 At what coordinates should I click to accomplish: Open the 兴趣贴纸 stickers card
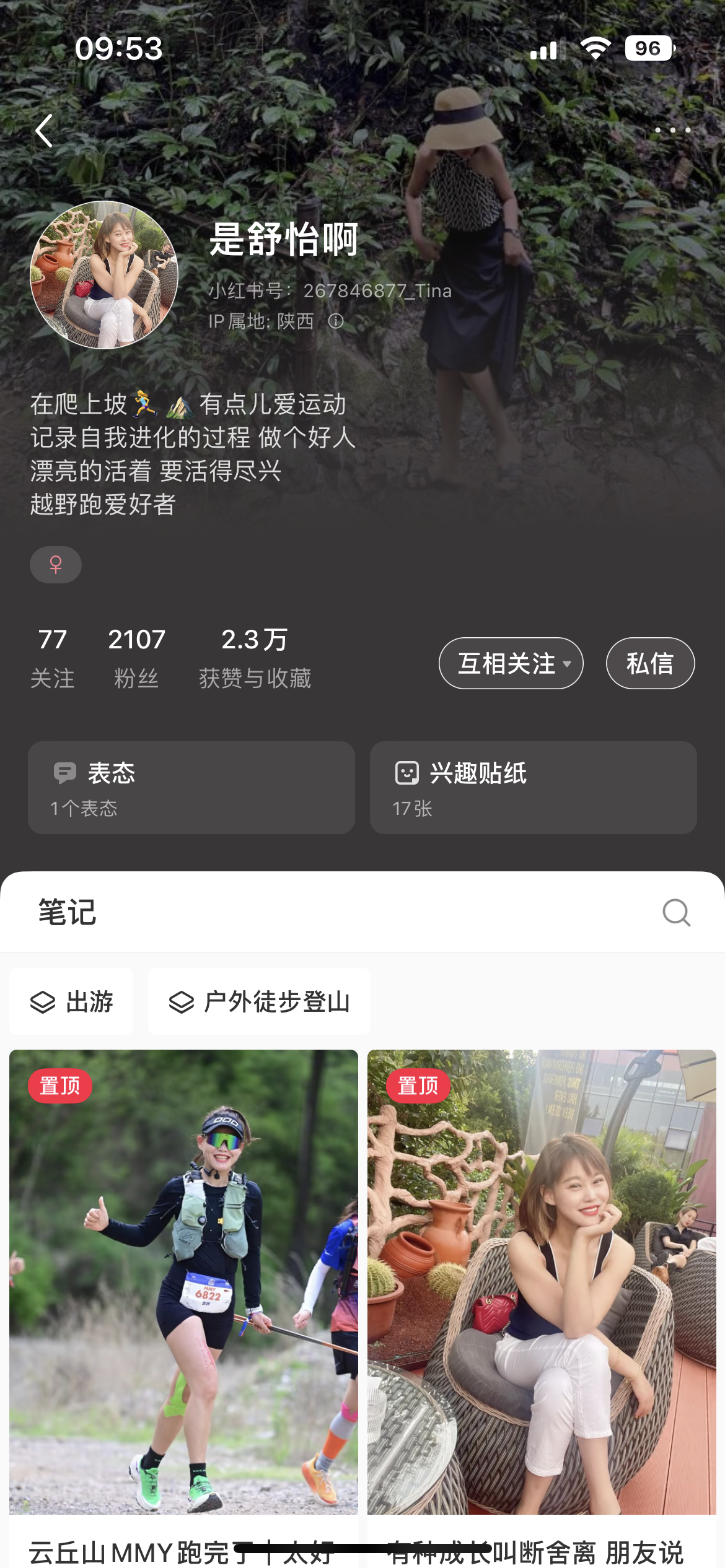click(x=533, y=787)
